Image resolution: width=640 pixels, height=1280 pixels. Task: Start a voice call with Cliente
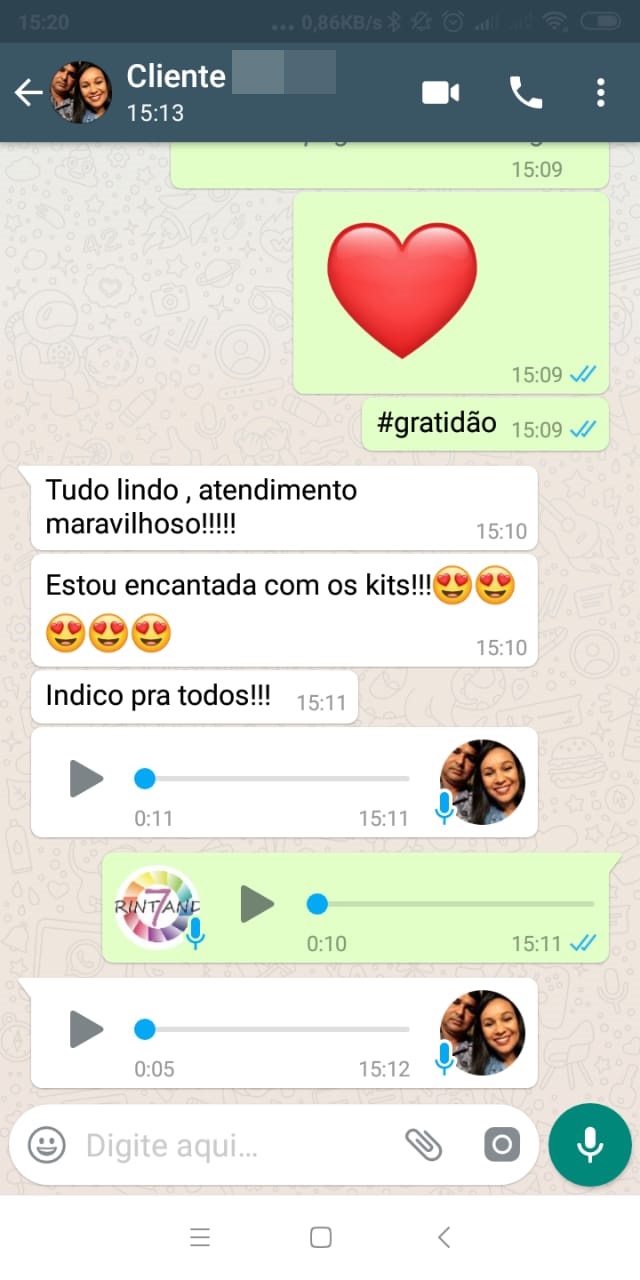(526, 93)
